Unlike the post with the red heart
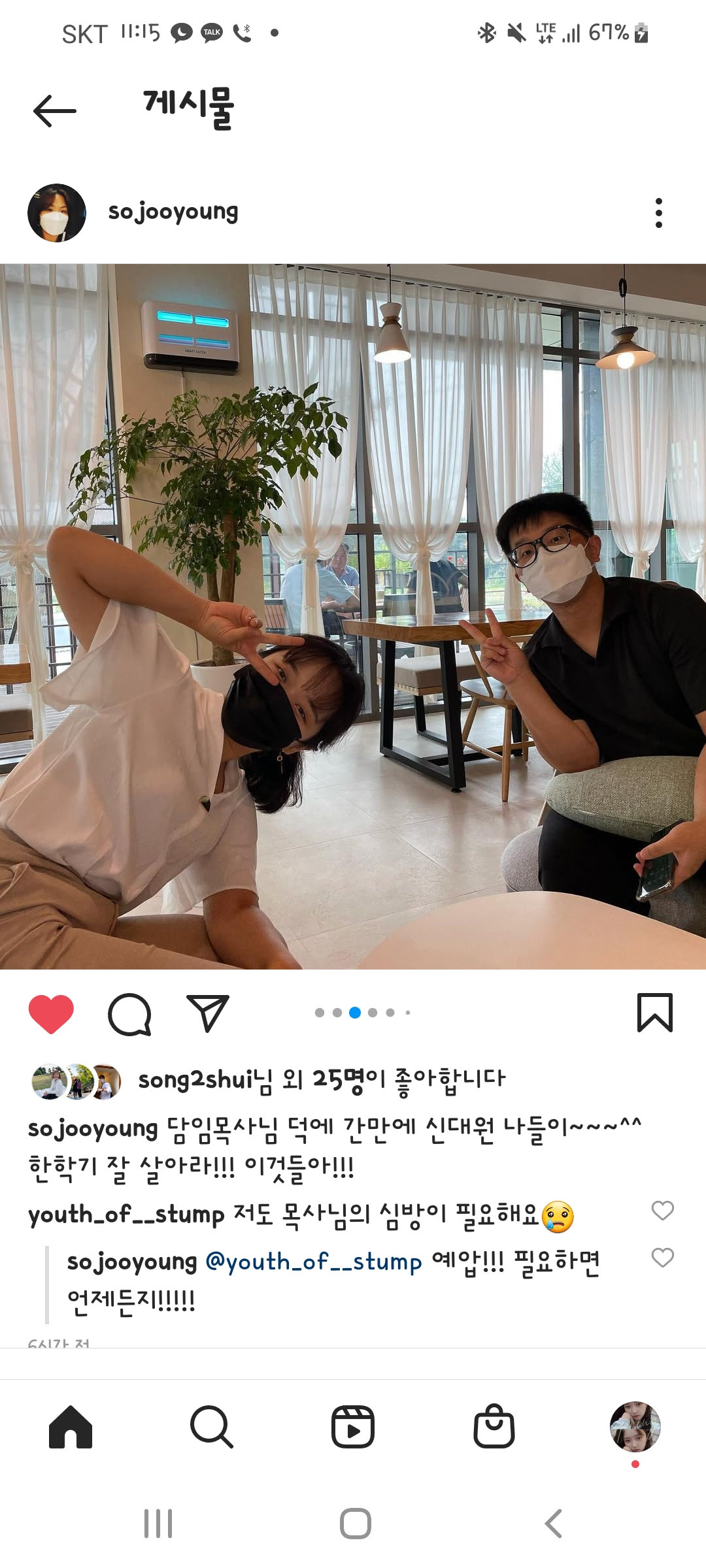Viewport: 706px width, 1568px height. pos(51,1014)
